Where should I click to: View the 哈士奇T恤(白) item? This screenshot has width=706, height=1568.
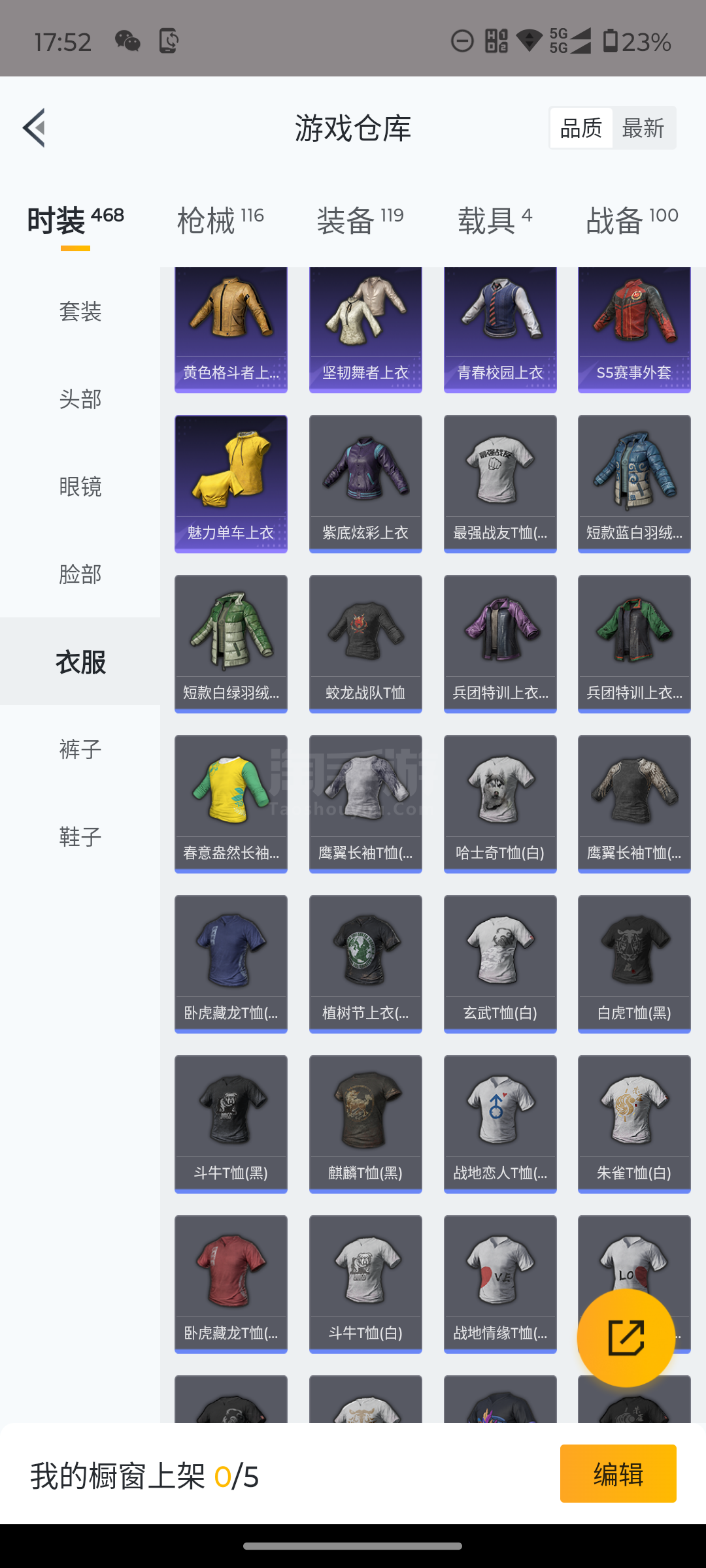(500, 804)
